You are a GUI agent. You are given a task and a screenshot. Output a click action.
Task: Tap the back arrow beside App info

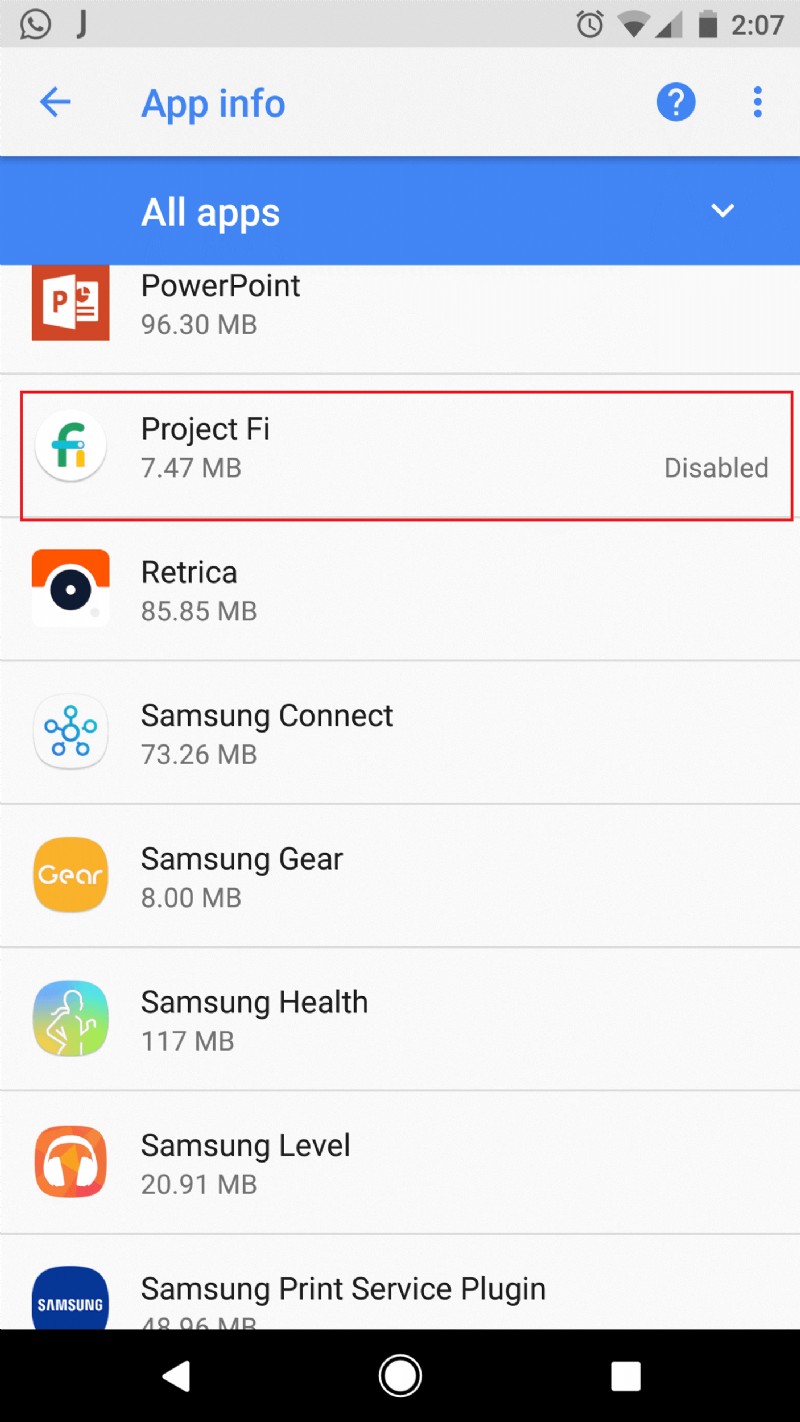tap(56, 101)
